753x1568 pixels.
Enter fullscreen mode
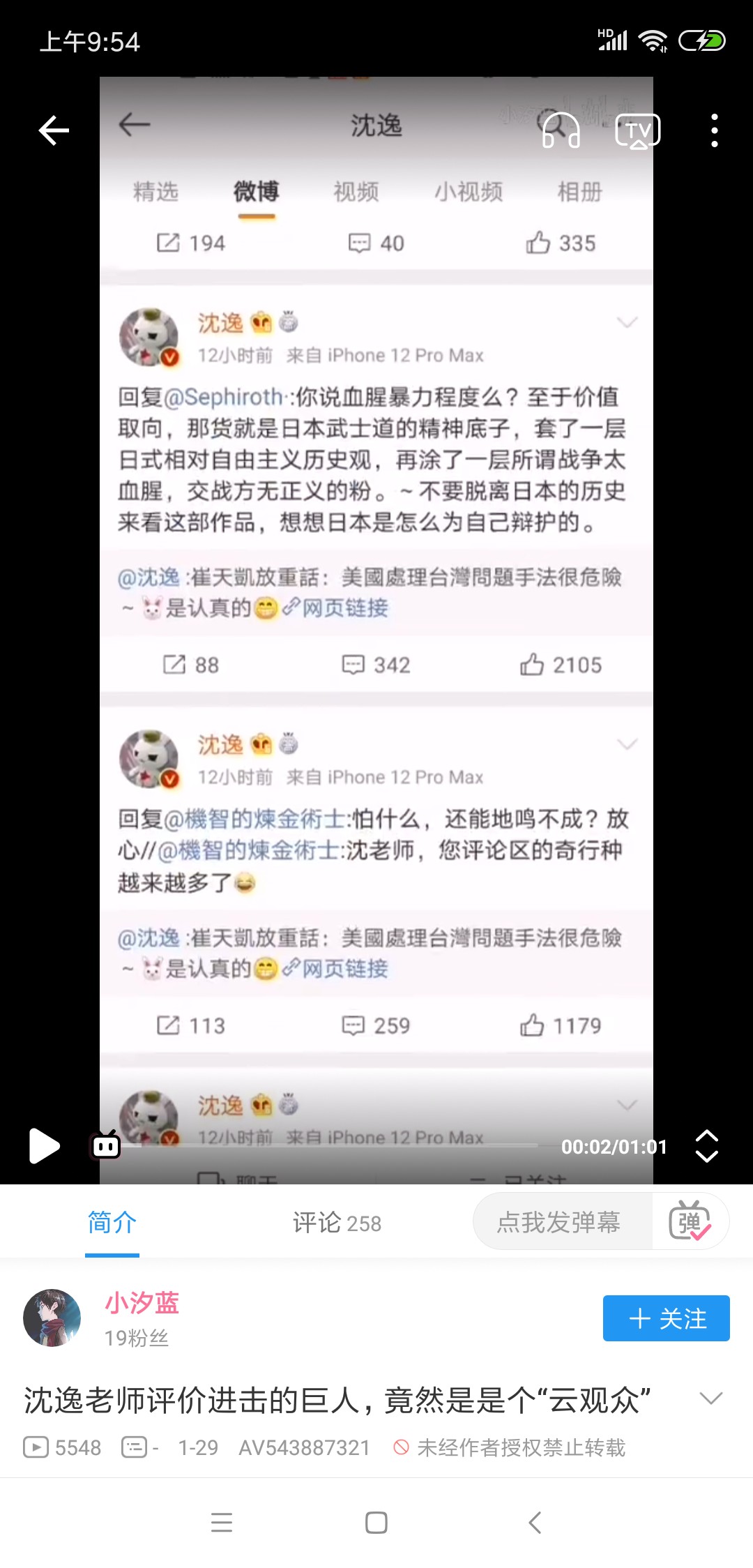coord(706,1146)
